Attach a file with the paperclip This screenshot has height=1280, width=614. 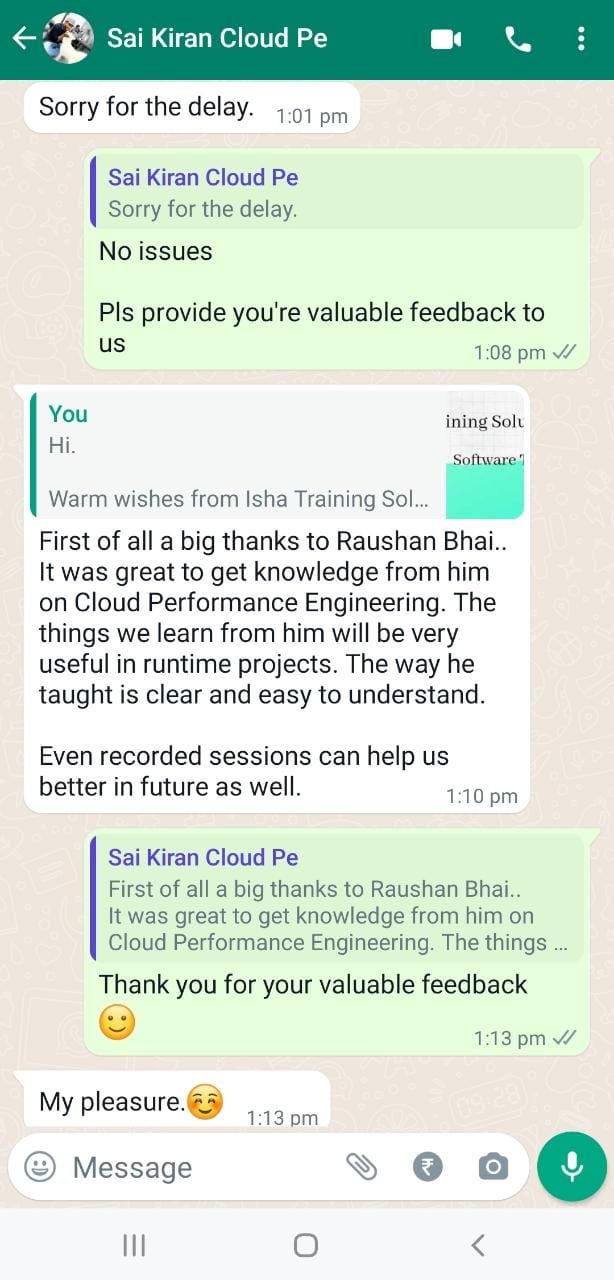tap(360, 1166)
